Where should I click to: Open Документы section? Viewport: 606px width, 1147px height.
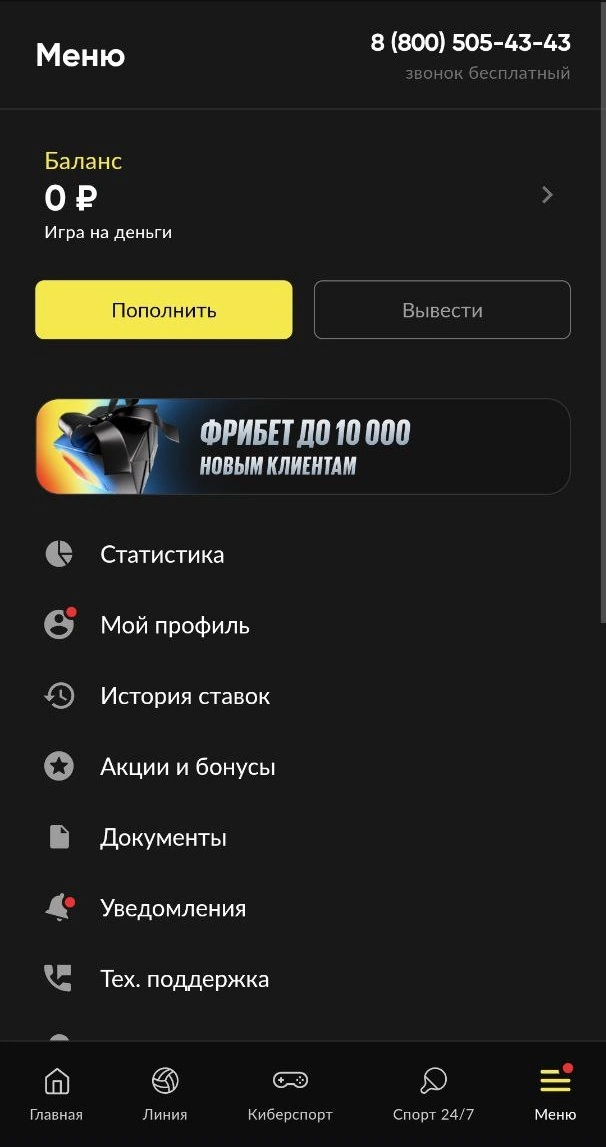point(163,838)
